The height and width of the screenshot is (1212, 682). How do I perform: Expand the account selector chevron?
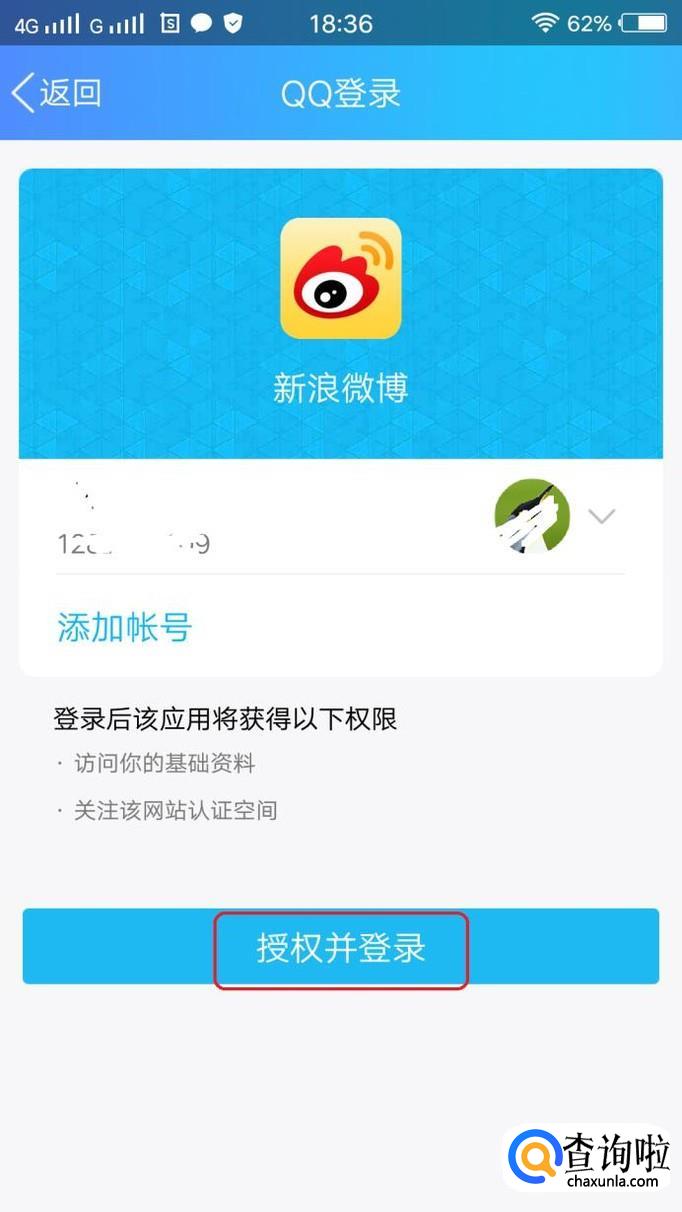click(x=601, y=517)
